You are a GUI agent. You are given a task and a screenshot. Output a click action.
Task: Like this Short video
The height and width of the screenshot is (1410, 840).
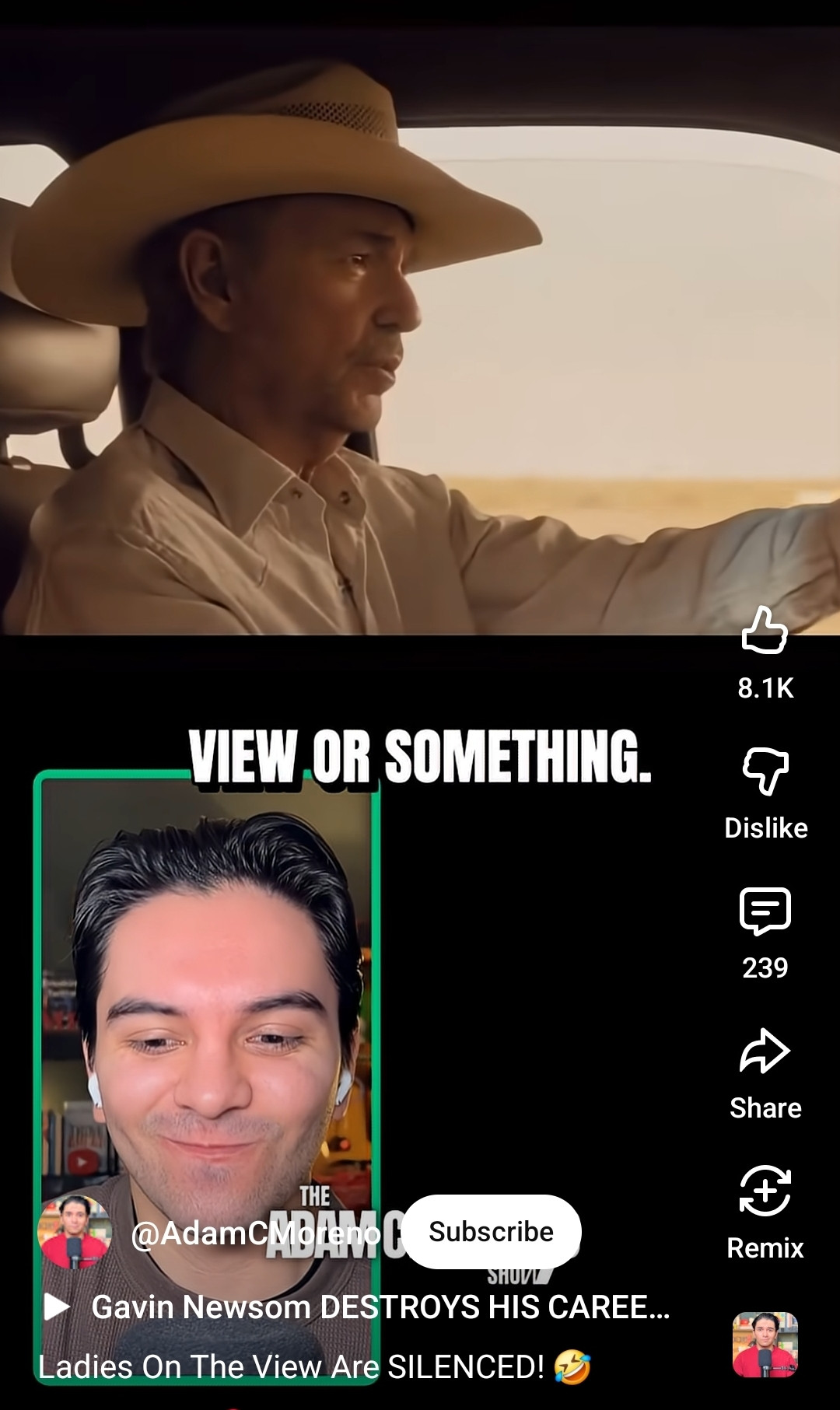point(765,632)
